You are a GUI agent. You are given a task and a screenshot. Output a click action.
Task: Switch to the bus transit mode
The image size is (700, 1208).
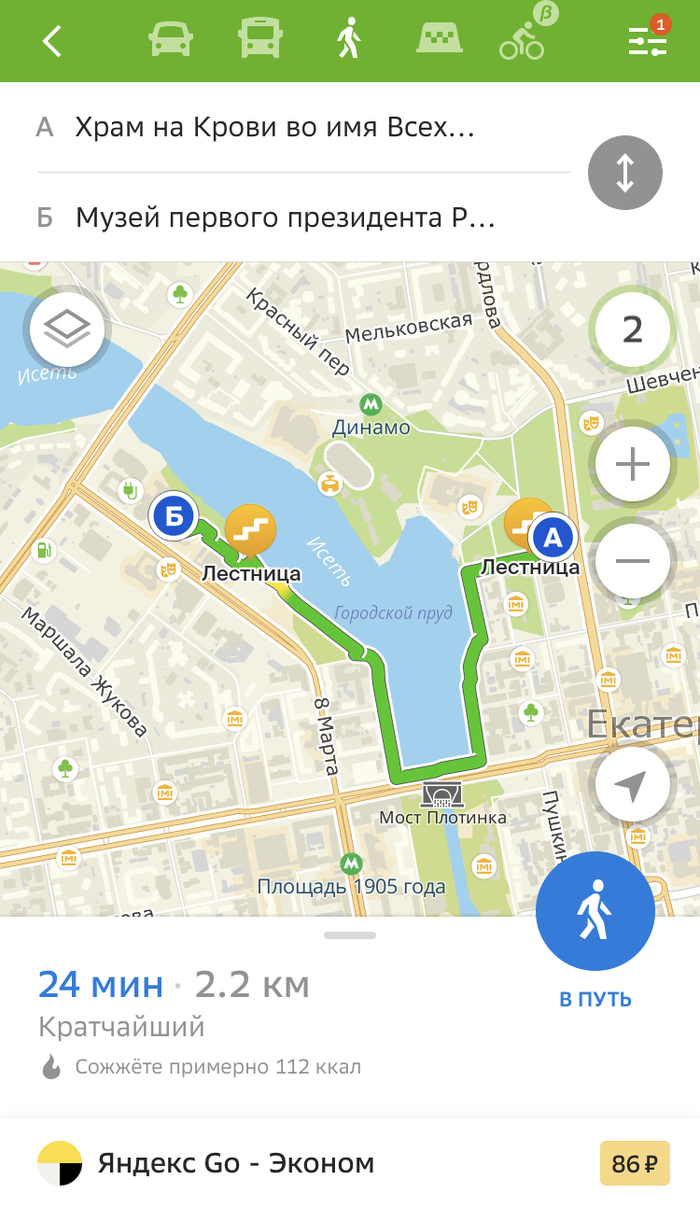point(260,41)
